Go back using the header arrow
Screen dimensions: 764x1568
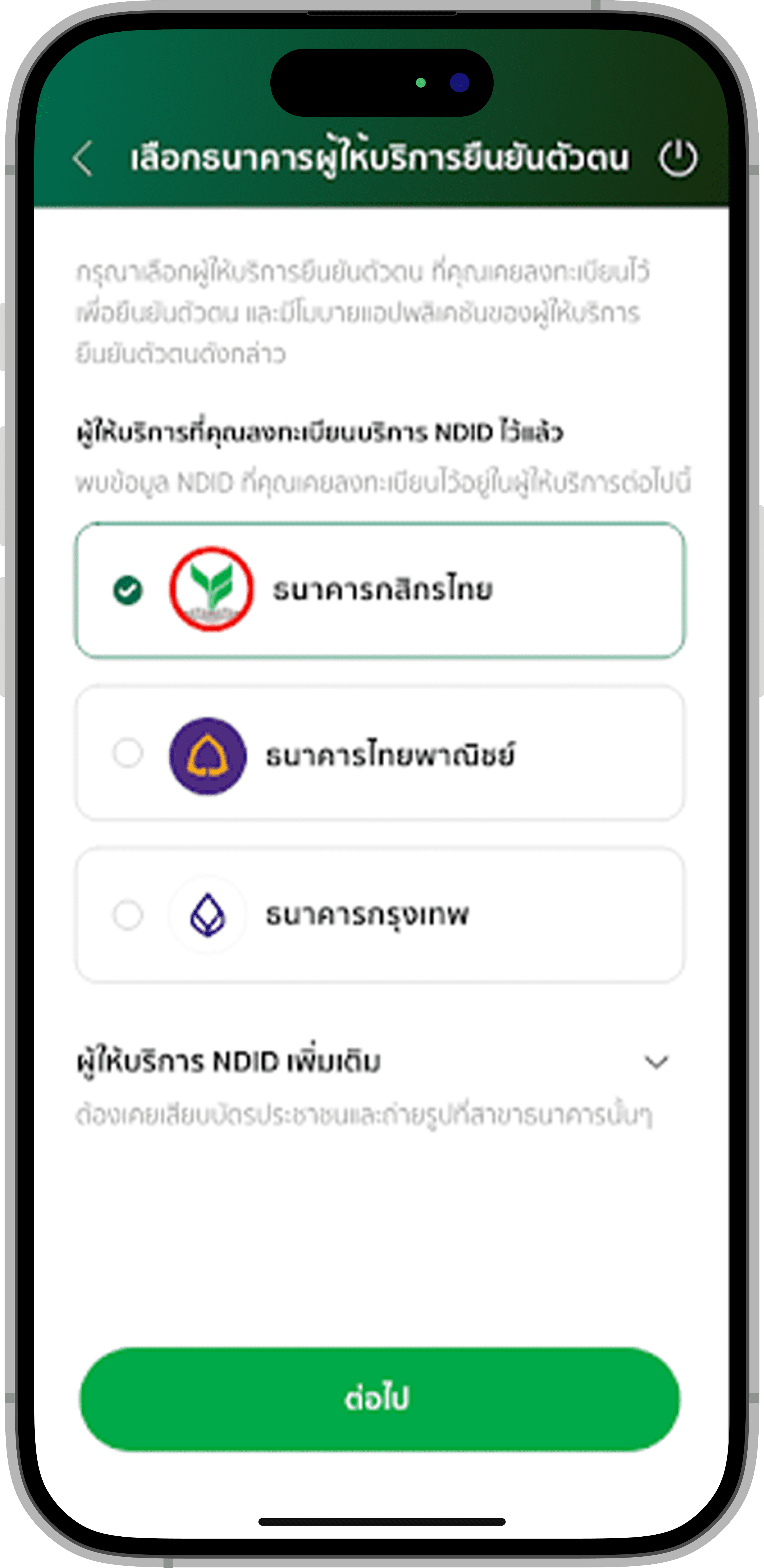click(83, 158)
